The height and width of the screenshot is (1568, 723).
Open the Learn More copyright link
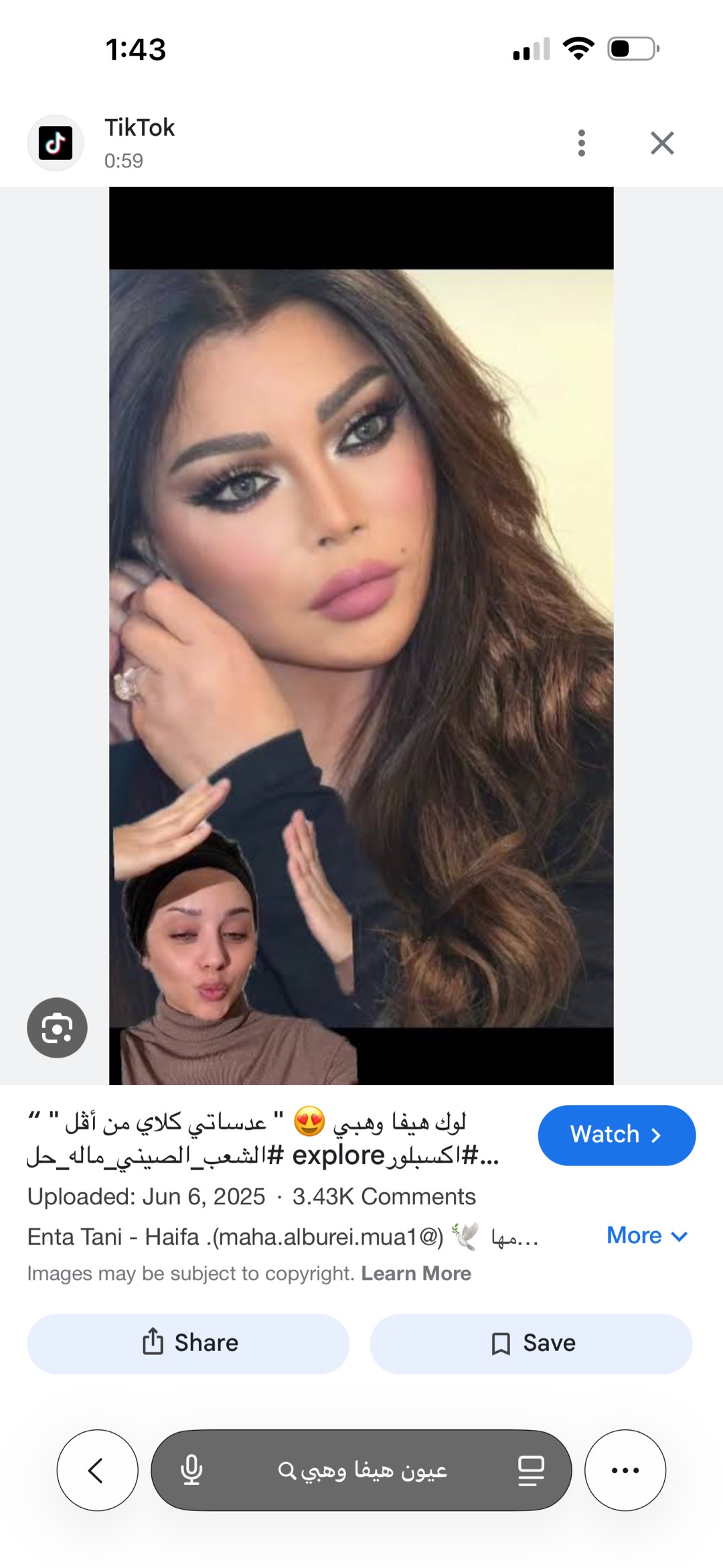[416, 1273]
